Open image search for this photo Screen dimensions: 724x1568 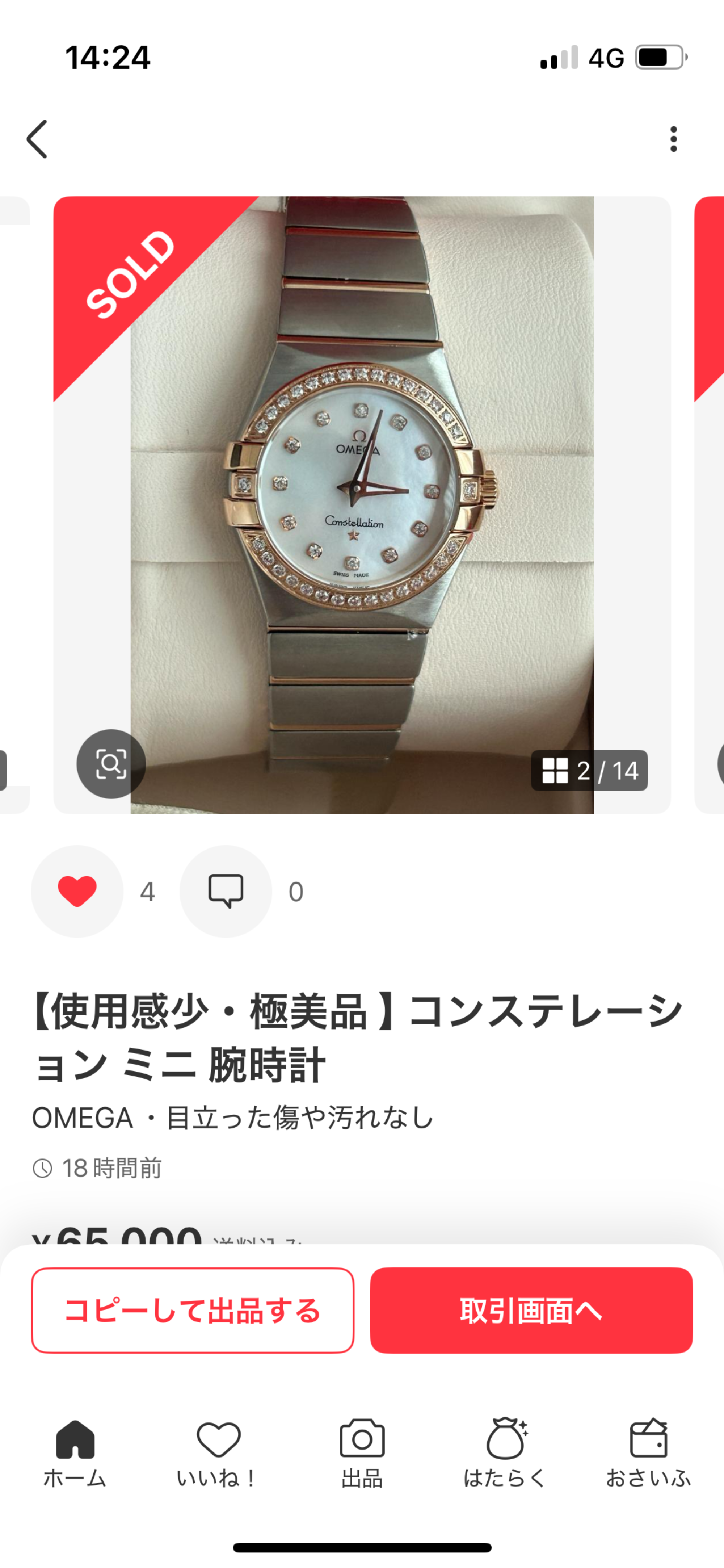pos(111,763)
